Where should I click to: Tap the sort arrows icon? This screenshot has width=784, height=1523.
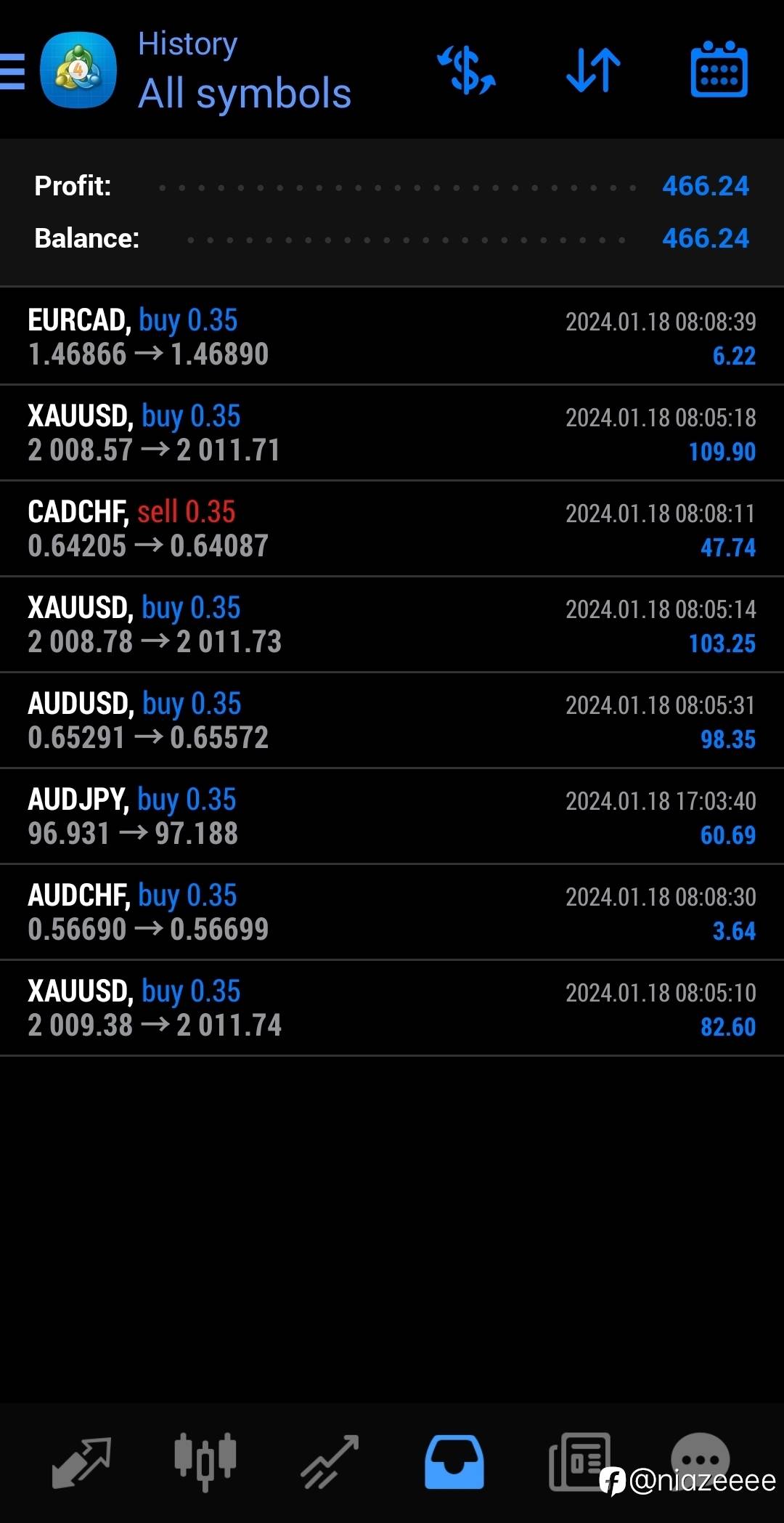pyautogui.click(x=593, y=70)
